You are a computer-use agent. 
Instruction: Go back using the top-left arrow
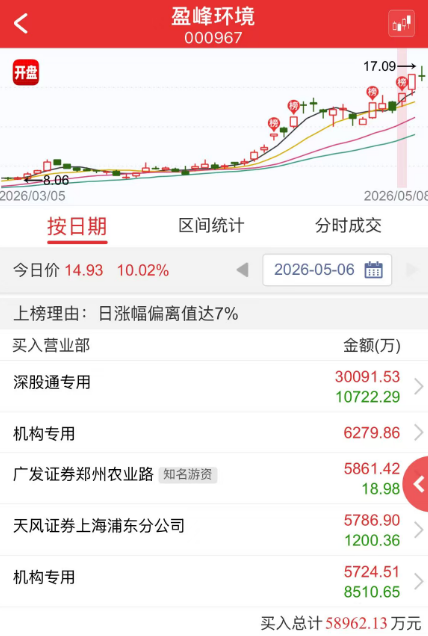[21, 23]
